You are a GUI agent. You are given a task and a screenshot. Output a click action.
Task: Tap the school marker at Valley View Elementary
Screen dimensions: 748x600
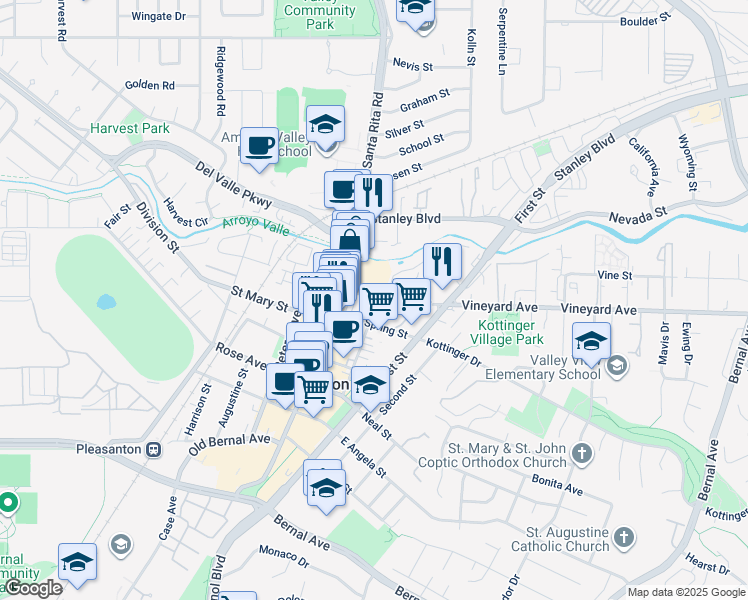pos(591,340)
